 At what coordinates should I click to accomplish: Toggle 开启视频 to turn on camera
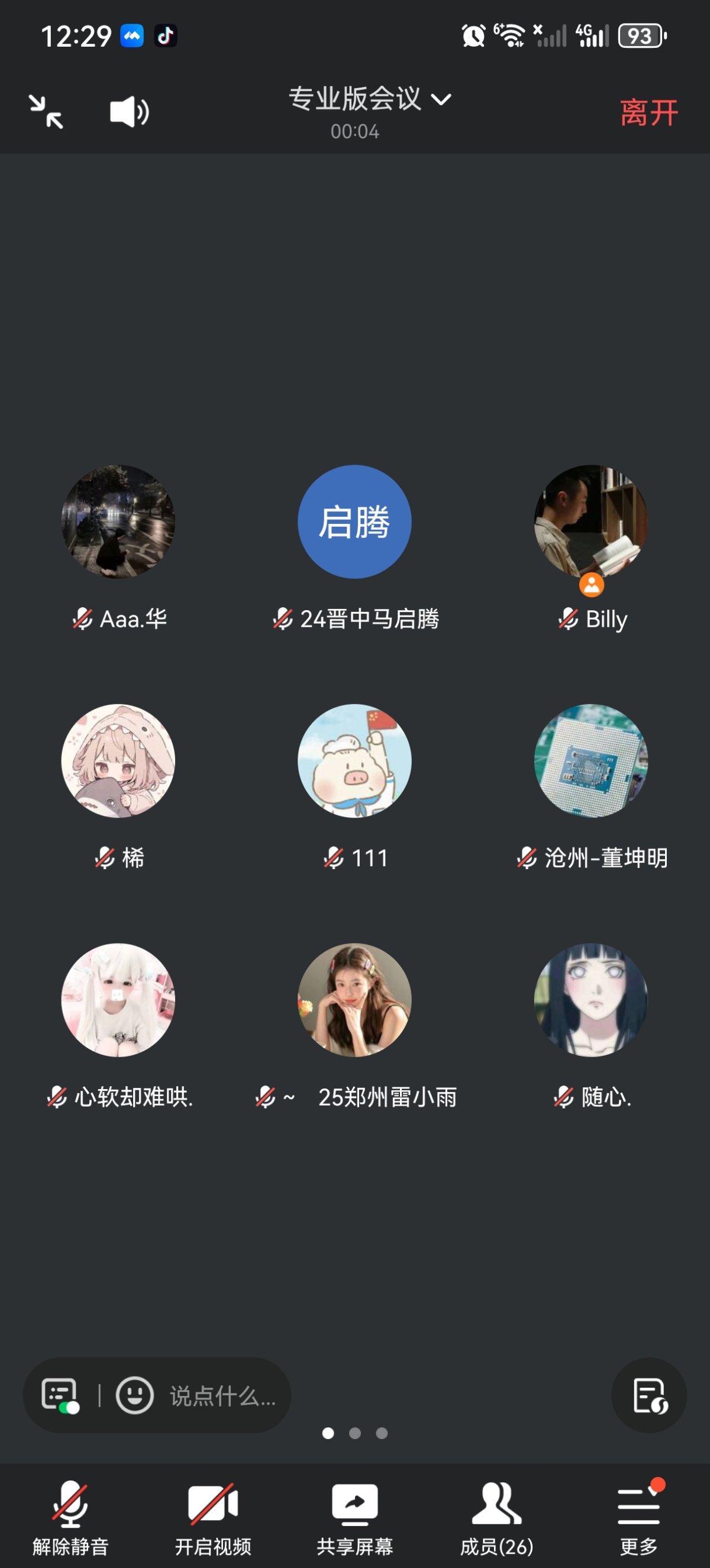click(x=213, y=1515)
